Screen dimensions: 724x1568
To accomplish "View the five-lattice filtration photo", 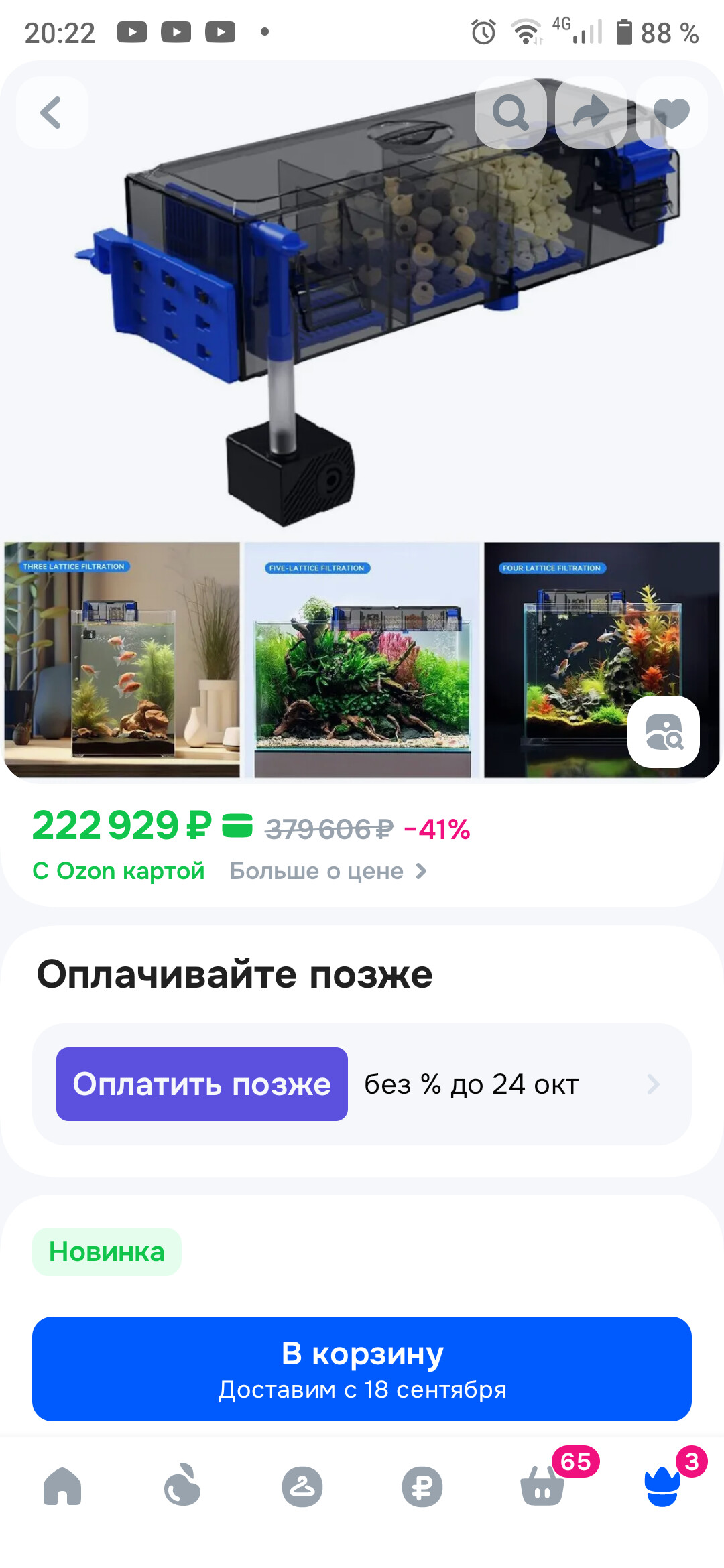I will (x=362, y=660).
